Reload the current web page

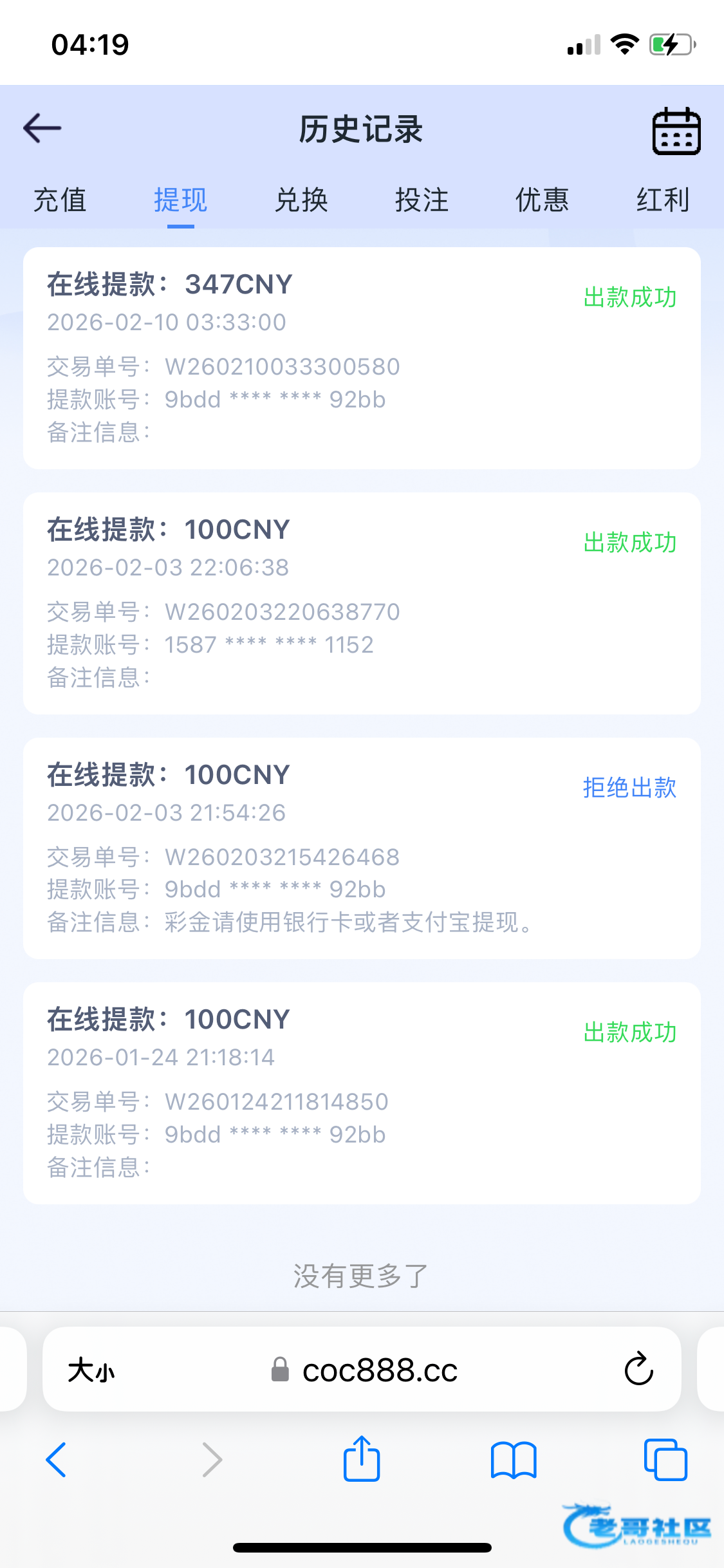[x=638, y=1369]
